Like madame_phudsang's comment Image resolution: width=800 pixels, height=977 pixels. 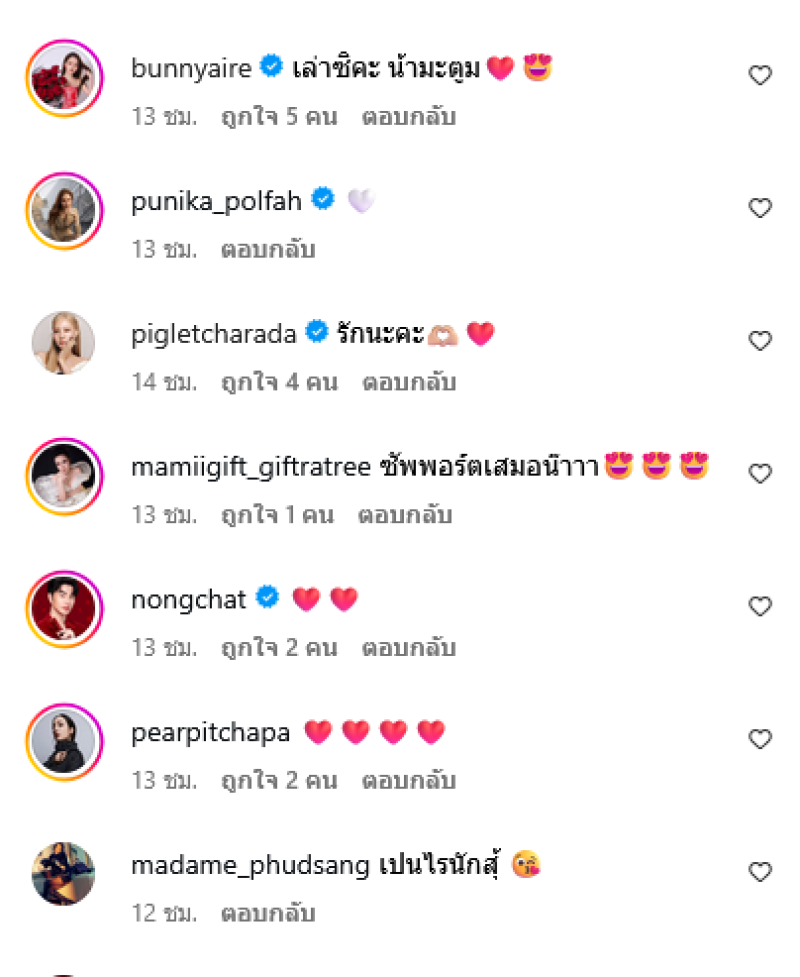click(760, 872)
